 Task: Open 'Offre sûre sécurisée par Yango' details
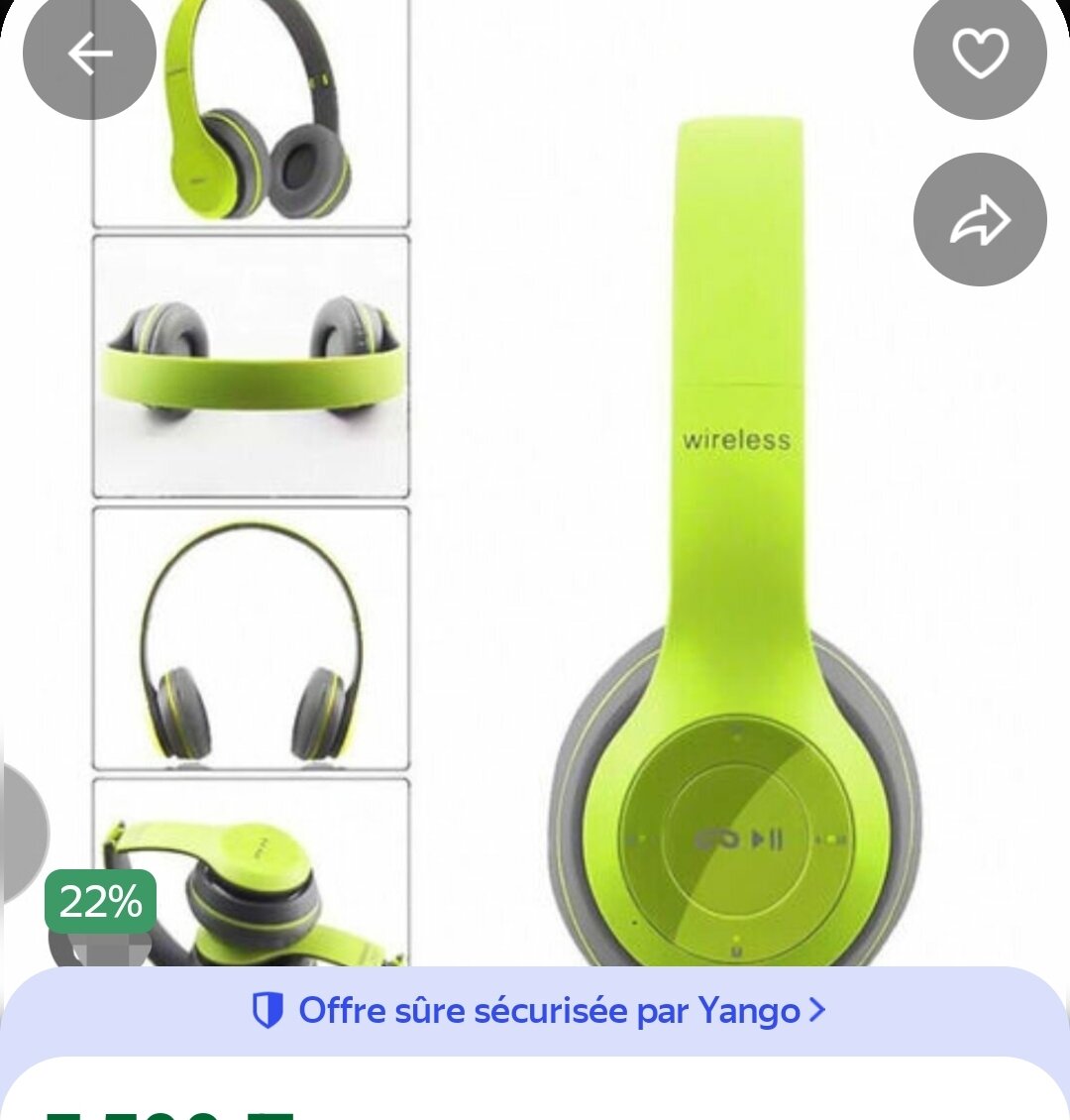tap(538, 1011)
